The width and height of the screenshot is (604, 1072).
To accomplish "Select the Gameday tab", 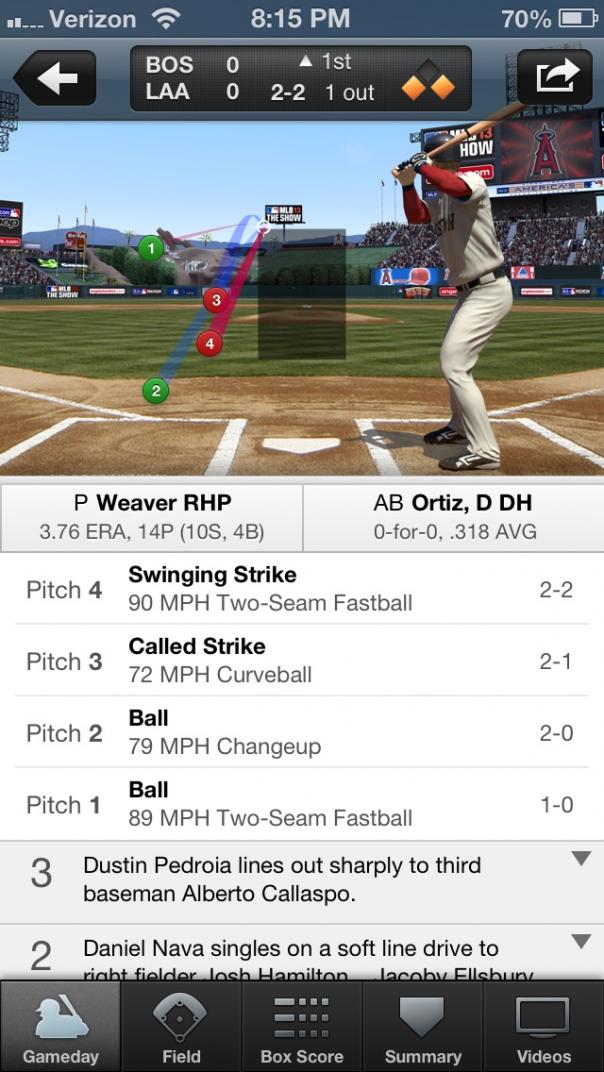I will 60,1028.
